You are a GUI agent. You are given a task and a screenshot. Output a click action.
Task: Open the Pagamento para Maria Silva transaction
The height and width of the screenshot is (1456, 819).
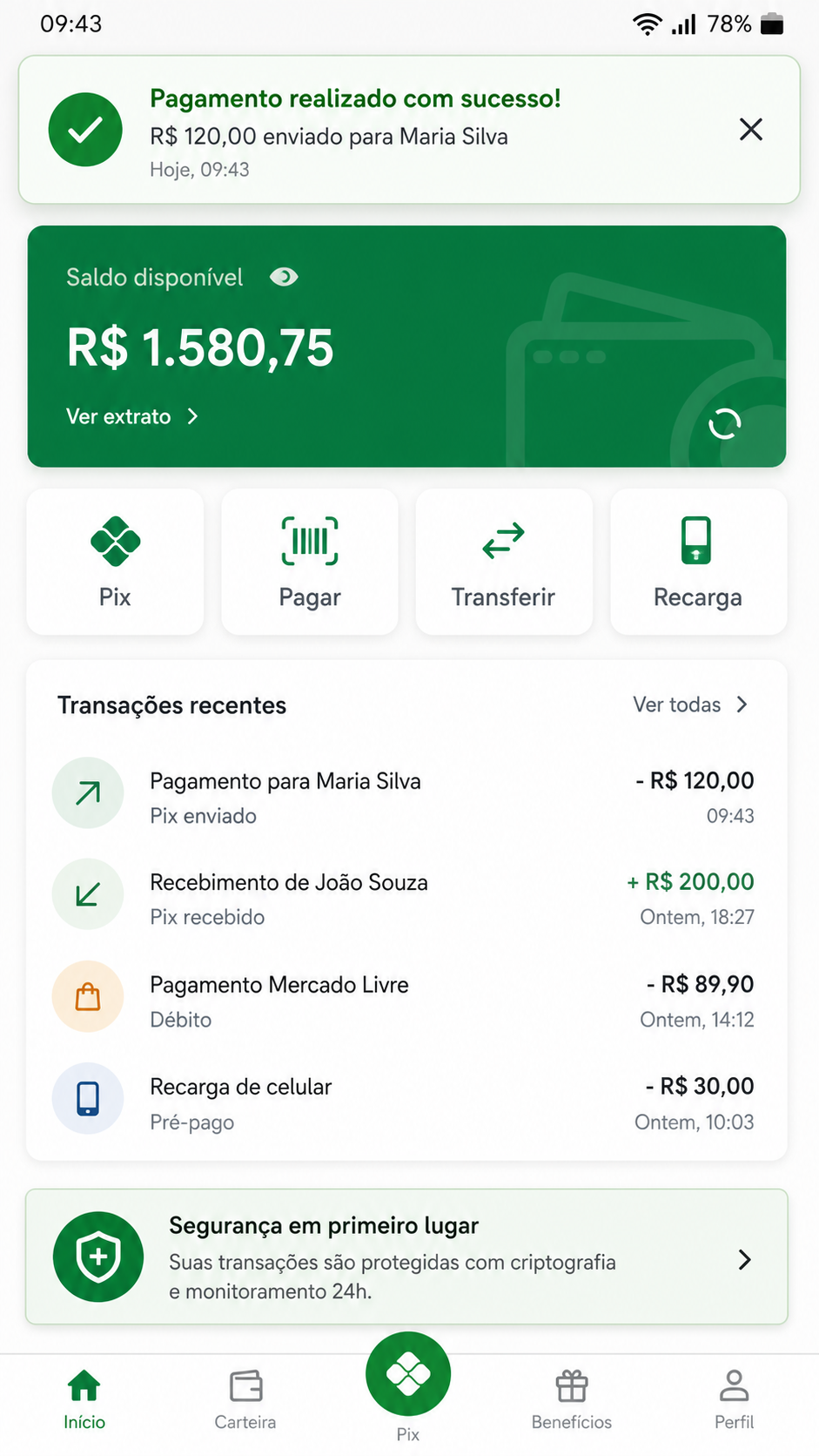tap(406, 797)
